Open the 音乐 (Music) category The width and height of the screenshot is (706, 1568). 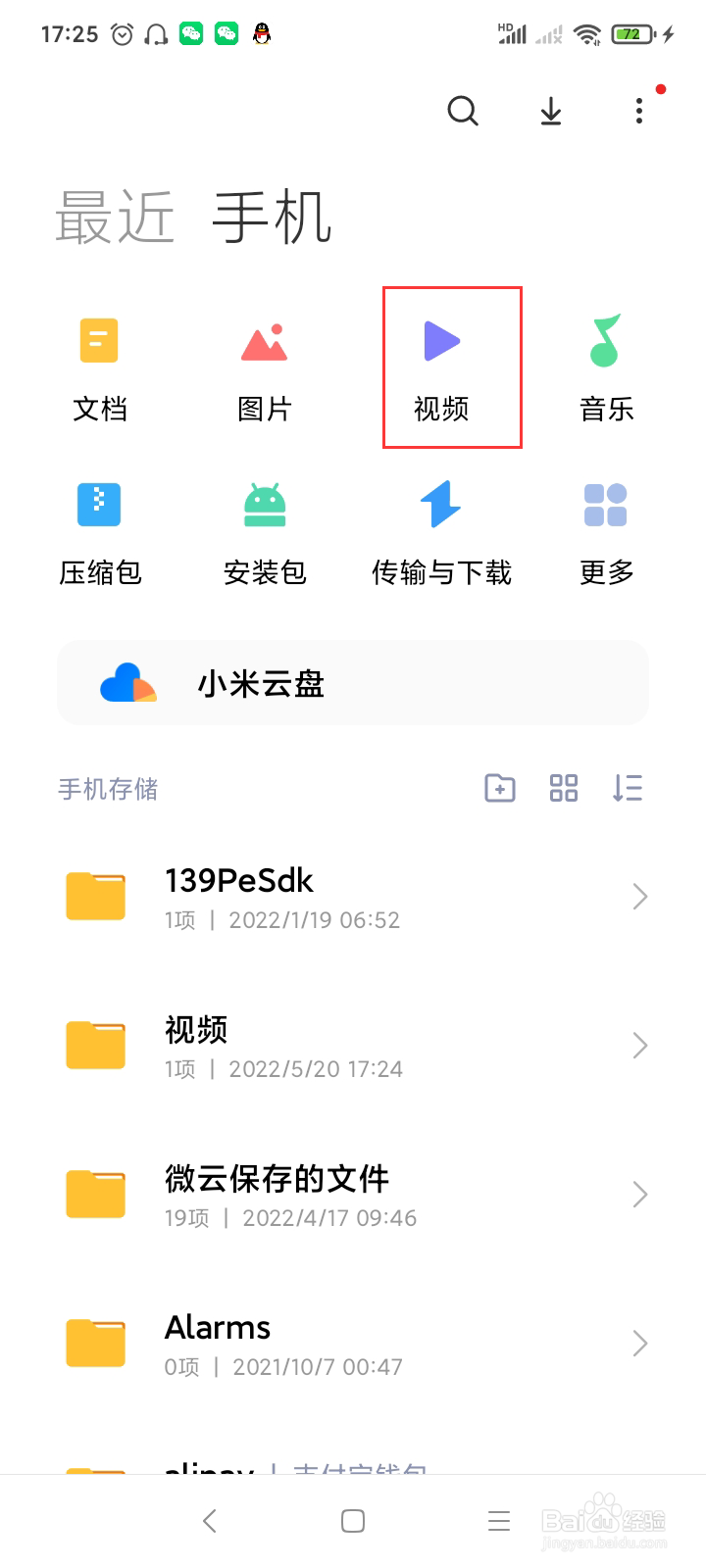[605, 367]
